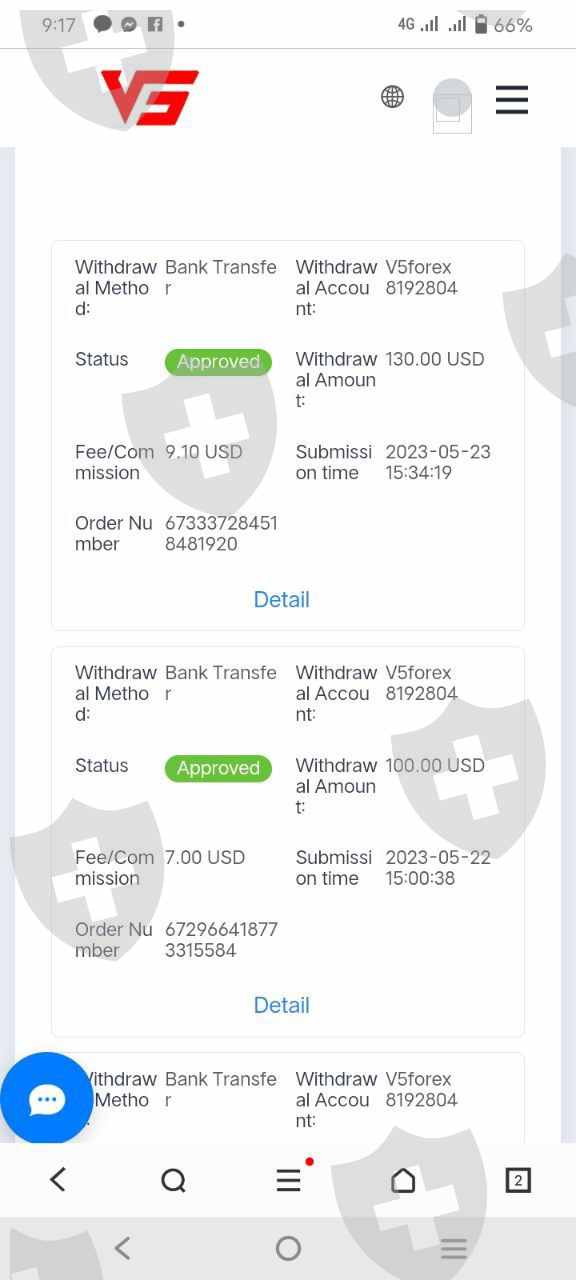
Task: View Detail of the 100.00 USD withdrawal
Action: [282, 1005]
